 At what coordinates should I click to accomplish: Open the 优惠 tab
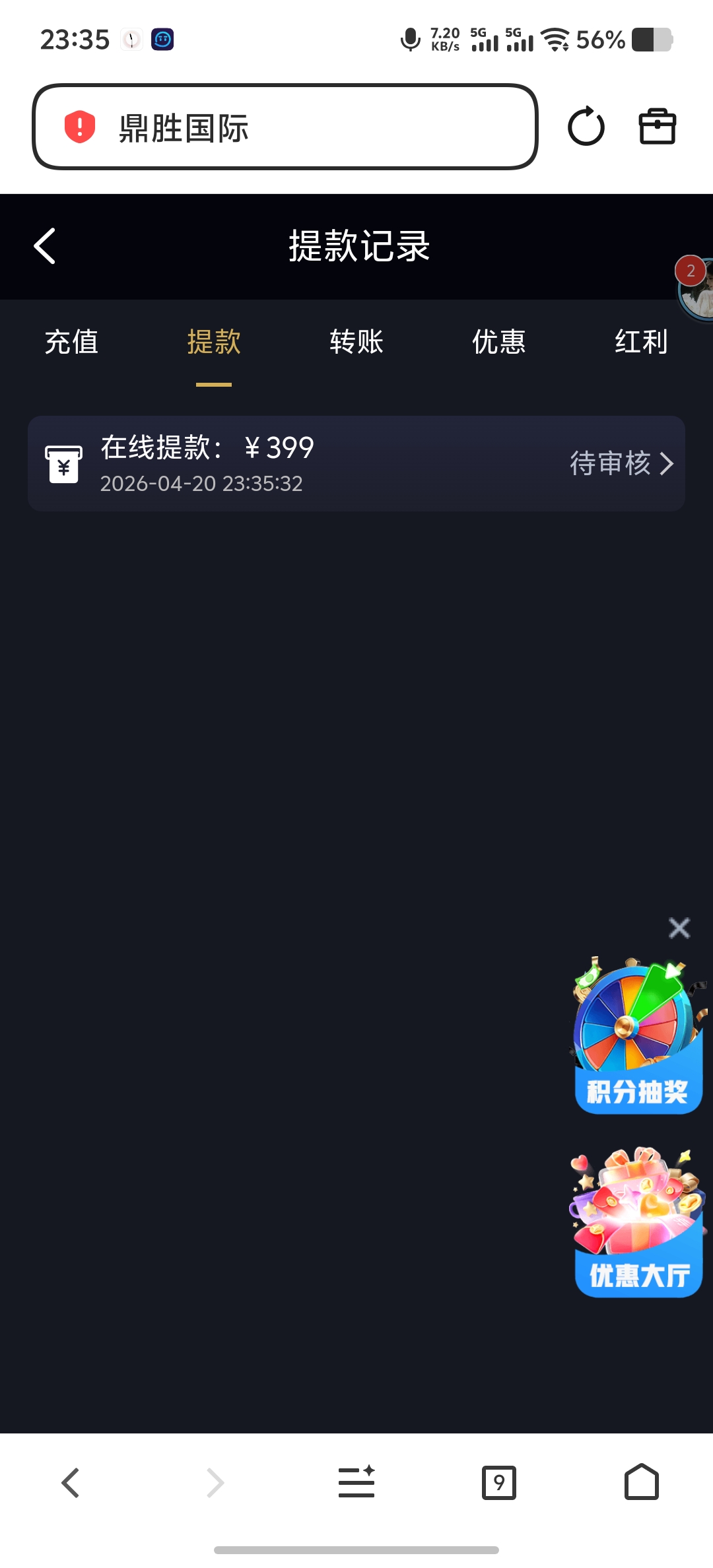click(498, 342)
